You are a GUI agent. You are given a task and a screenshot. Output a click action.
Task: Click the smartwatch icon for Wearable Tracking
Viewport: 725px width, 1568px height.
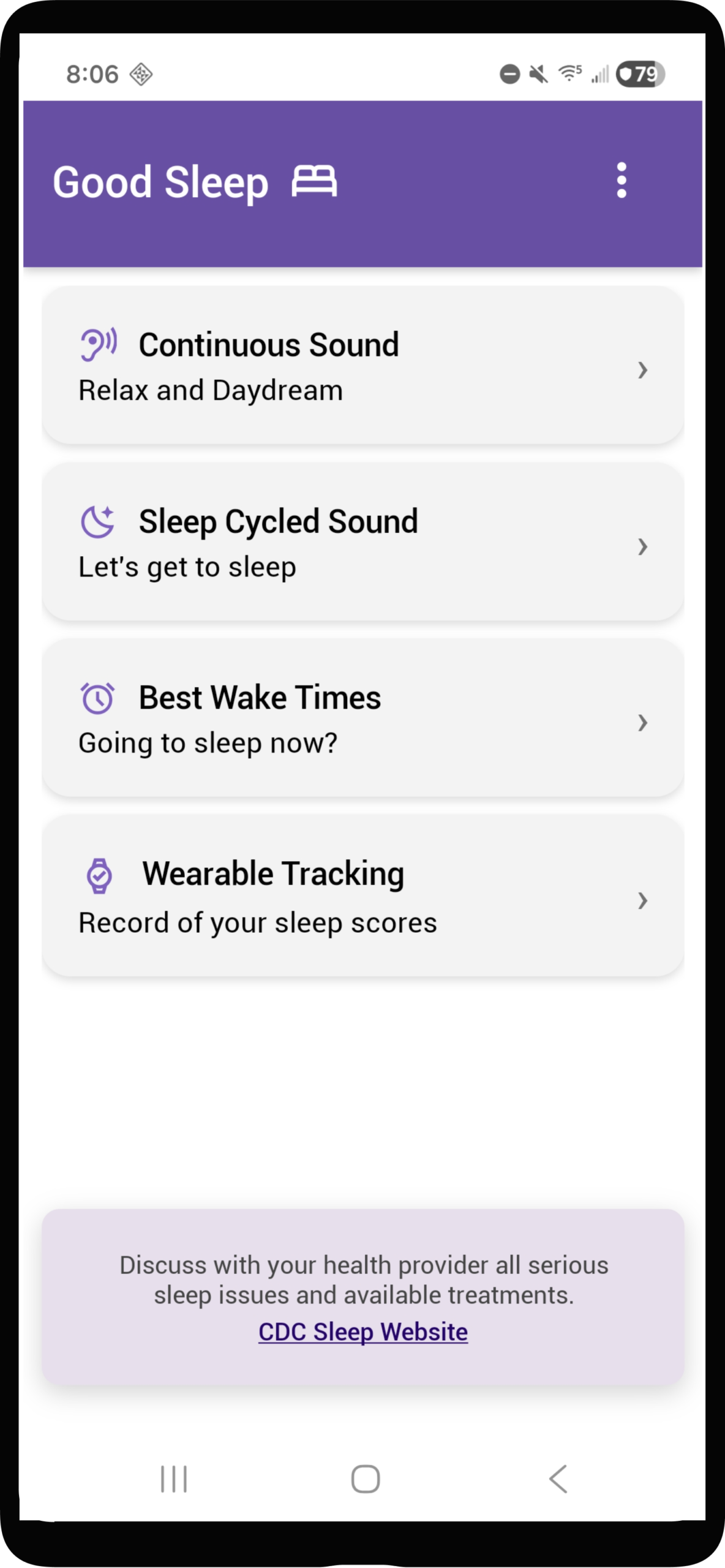99,874
